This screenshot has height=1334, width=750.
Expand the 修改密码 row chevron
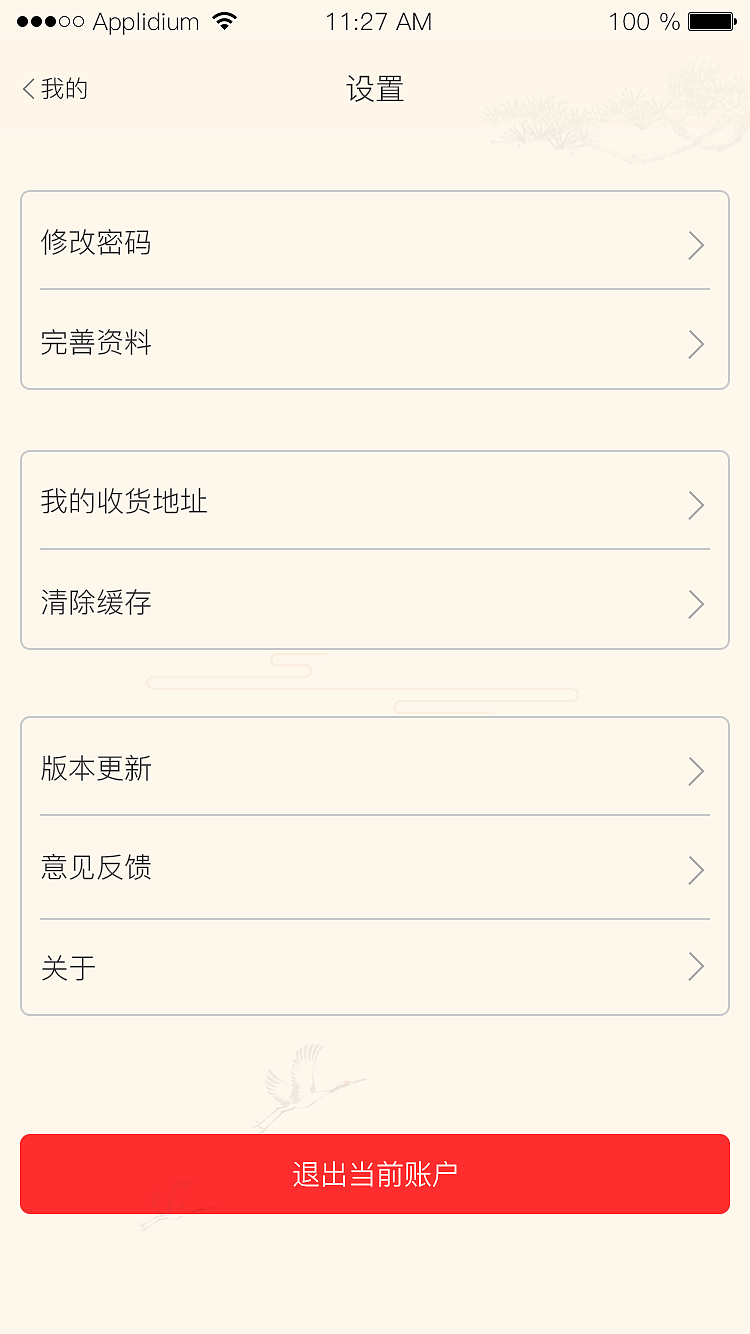695,245
